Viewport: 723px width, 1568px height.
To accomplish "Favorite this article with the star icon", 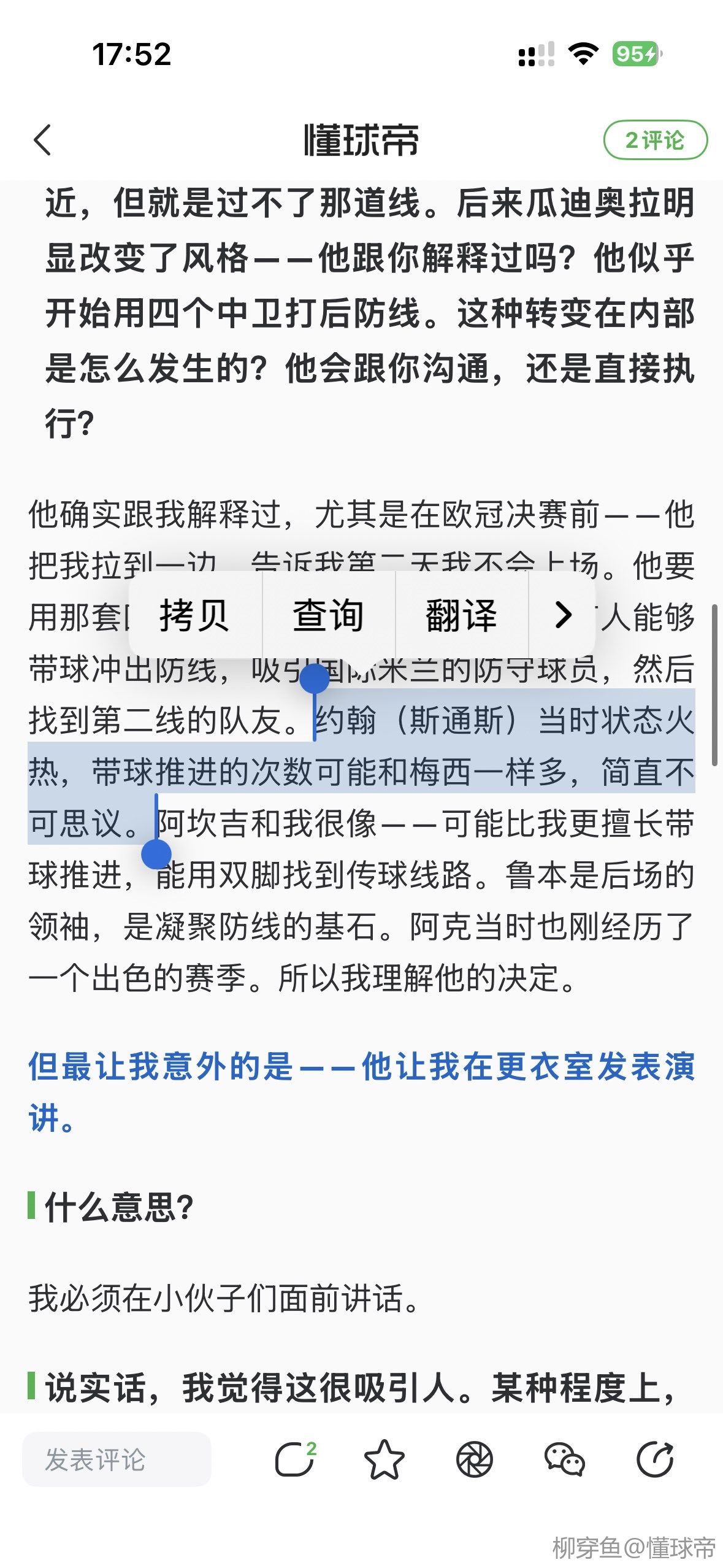I will 384,1459.
